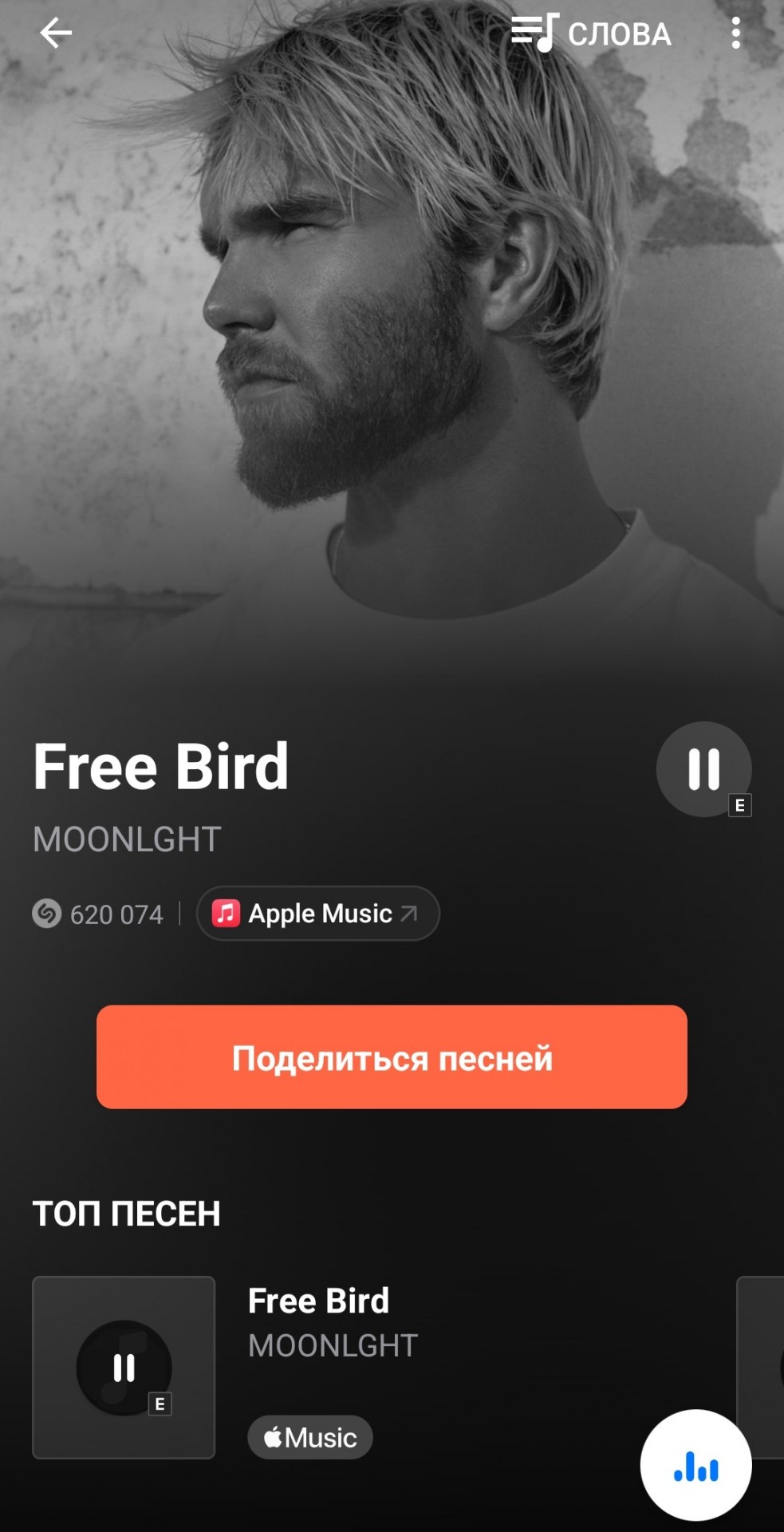Image resolution: width=784 pixels, height=1532 pixels.
Task: Pause Free Bird in the top songs list
Action: [124, 1368]
